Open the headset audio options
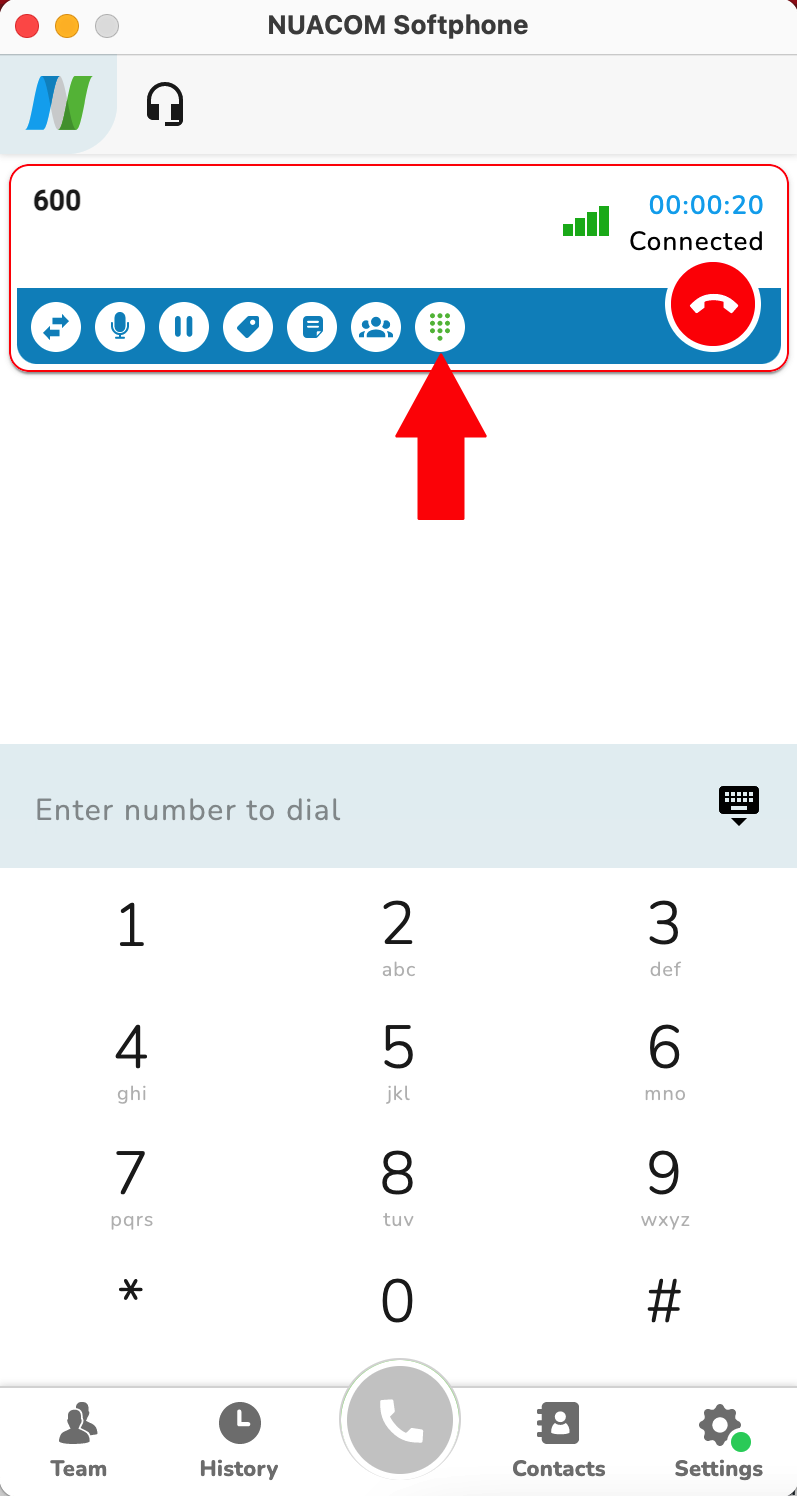Image resolution: width=797 pixels, height=1496 pixels. [x=165, y=104]
